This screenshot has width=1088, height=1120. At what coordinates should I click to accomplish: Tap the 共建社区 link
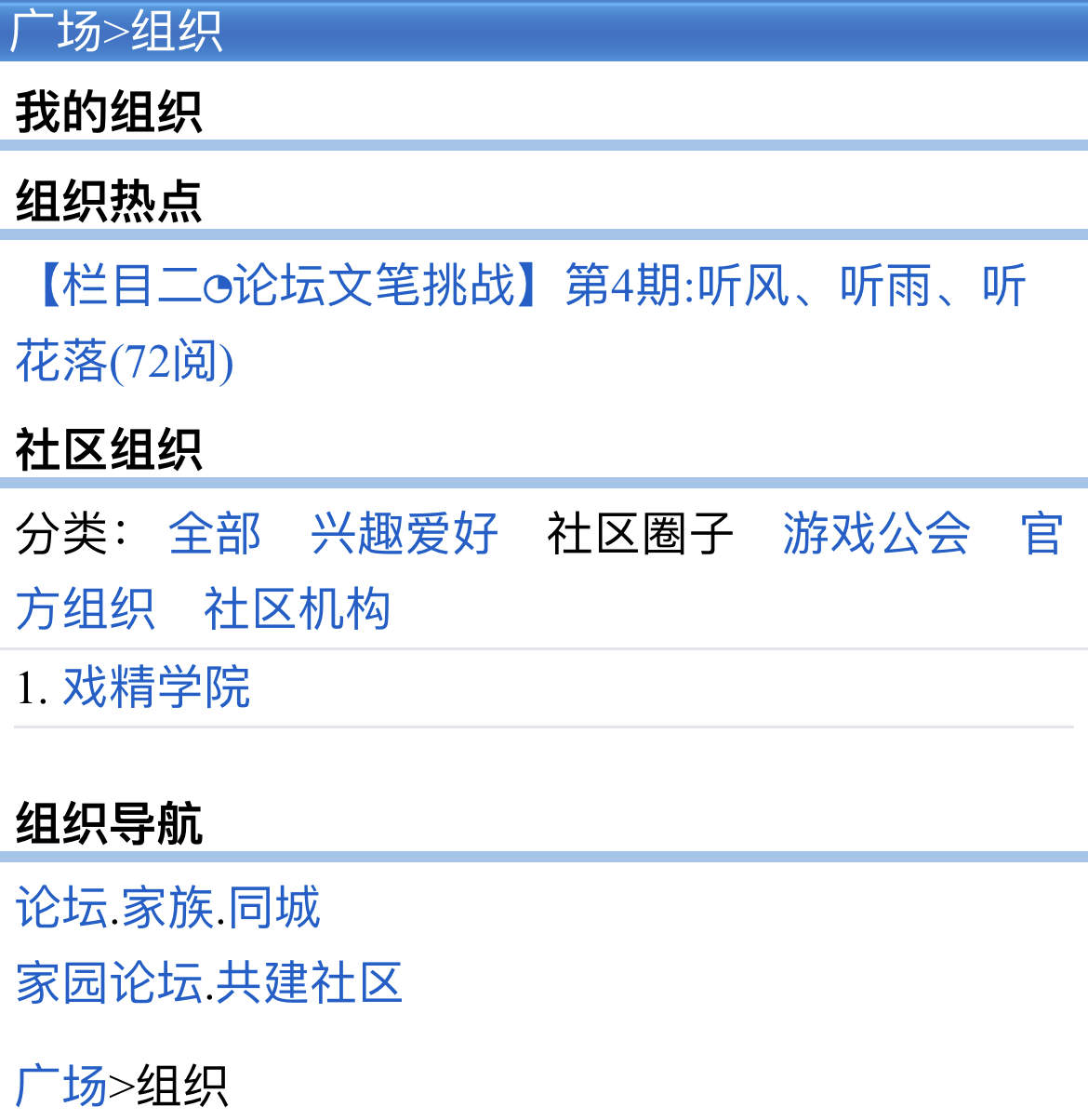coord(310,983)
